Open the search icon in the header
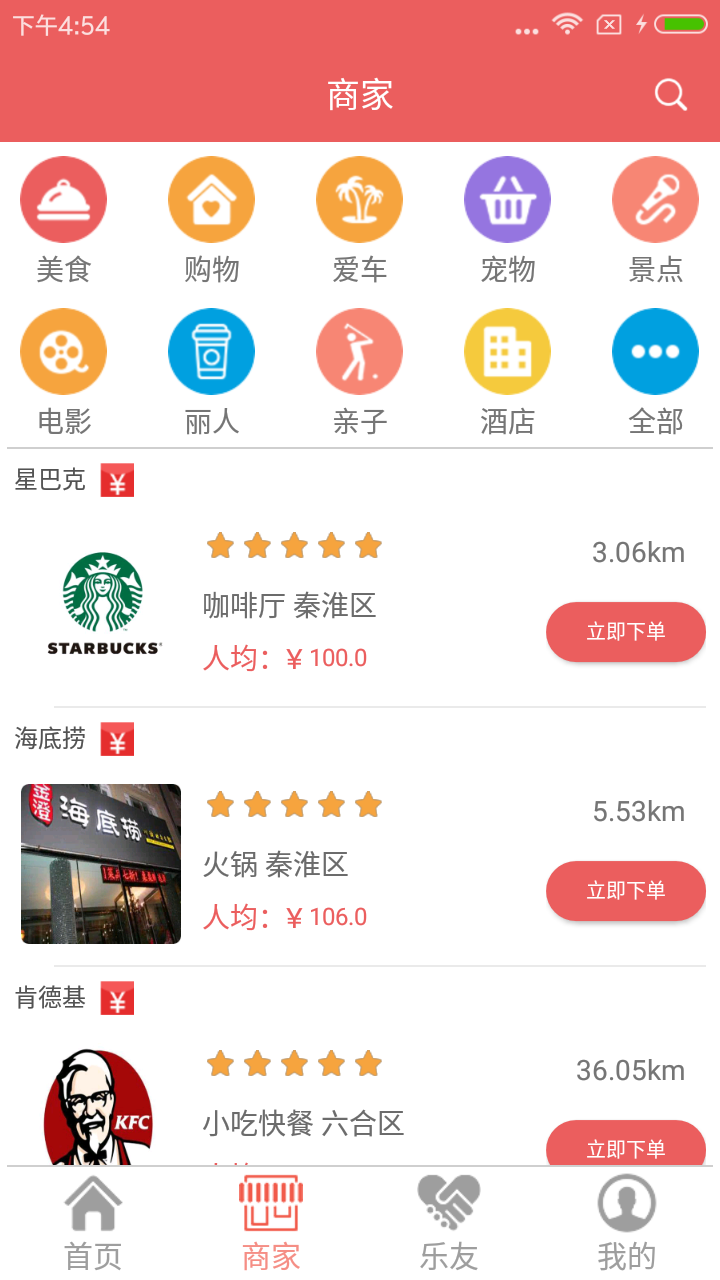Image resolution: width=720 pixels, height=1280 pixels. coord(670,96)
